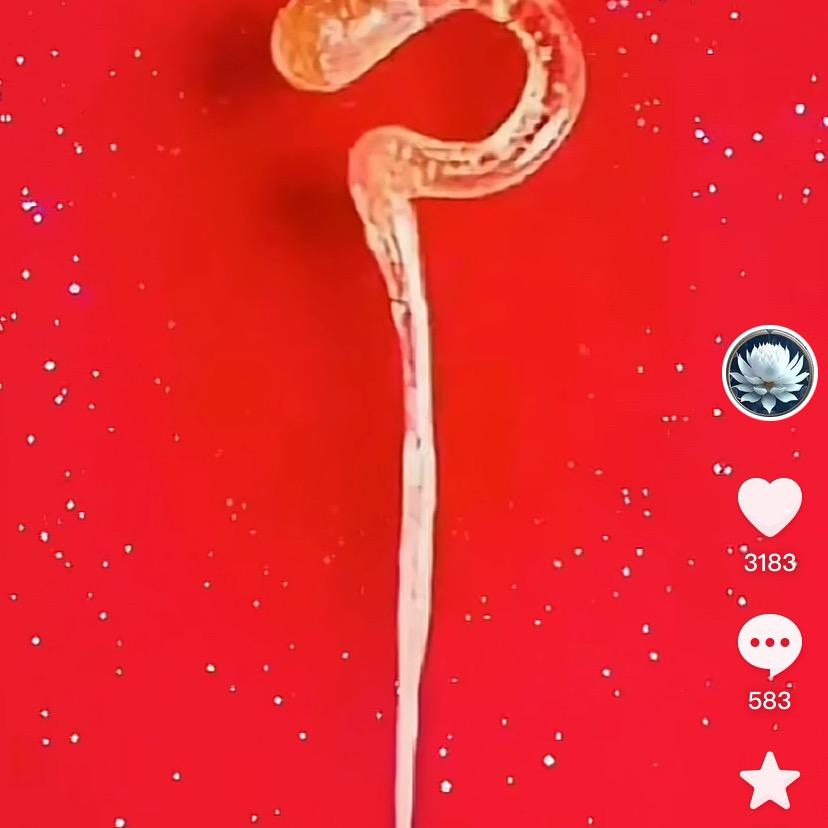Like this video with the heart

769,507
